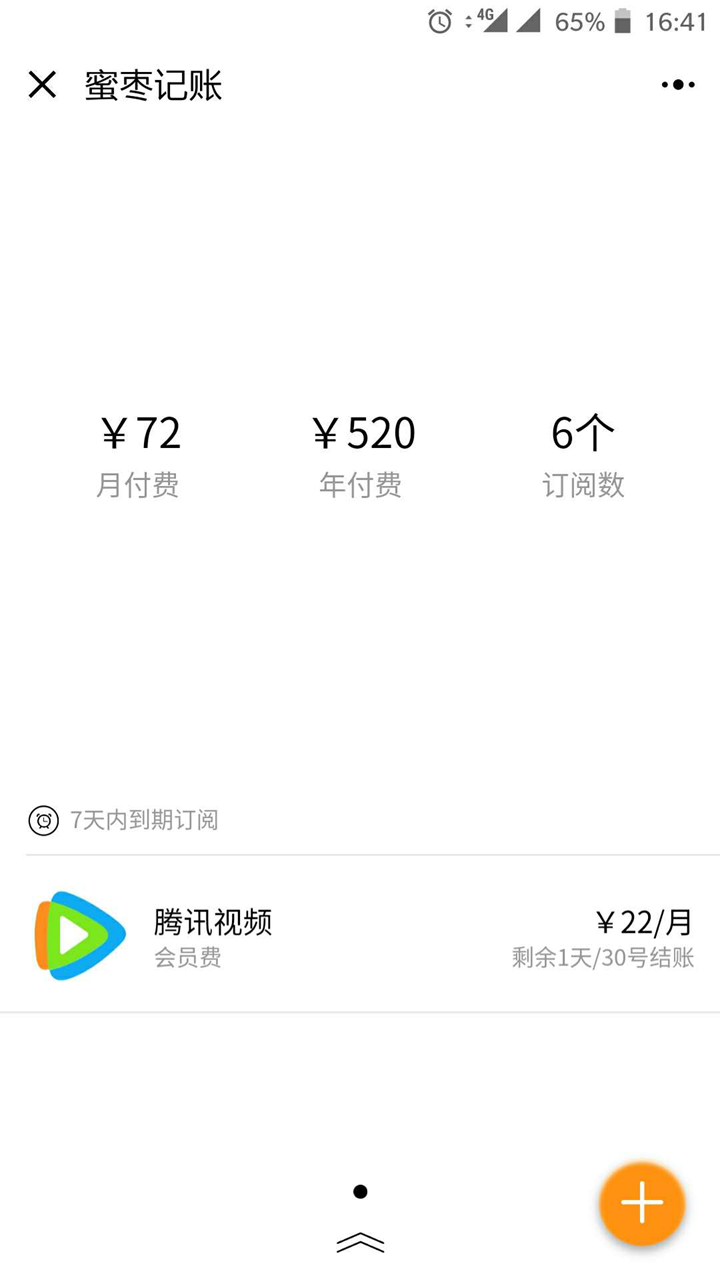Open the three-dot more options menu
This screenshot has height=1280, width=720.
[x=678, y=85]
